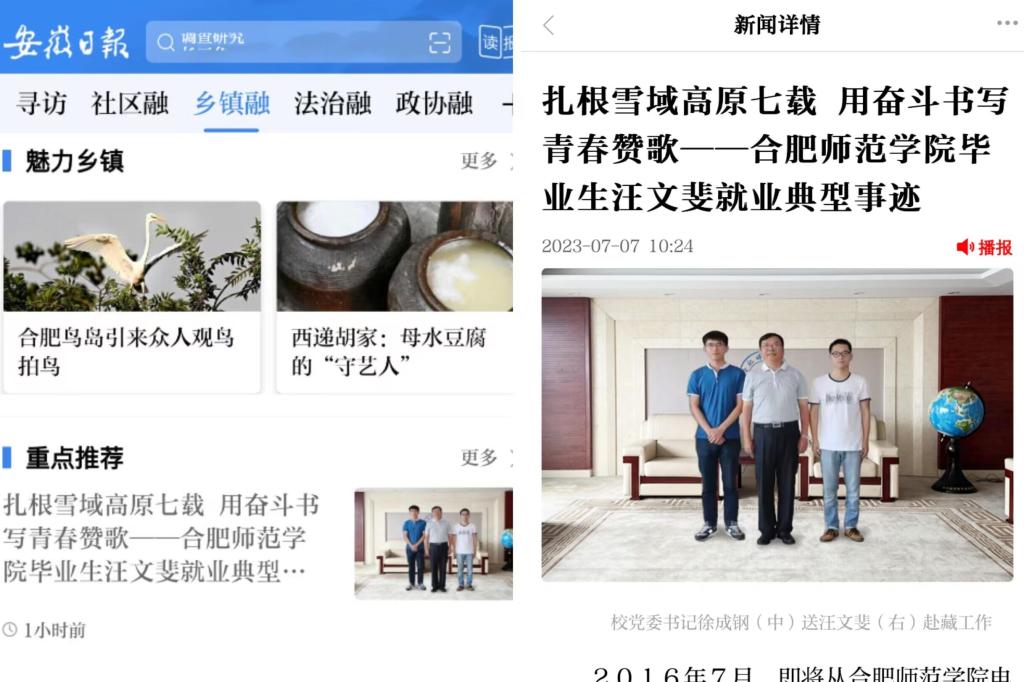Open the search box in the header
1024x682 pixels.
(290, 42)
